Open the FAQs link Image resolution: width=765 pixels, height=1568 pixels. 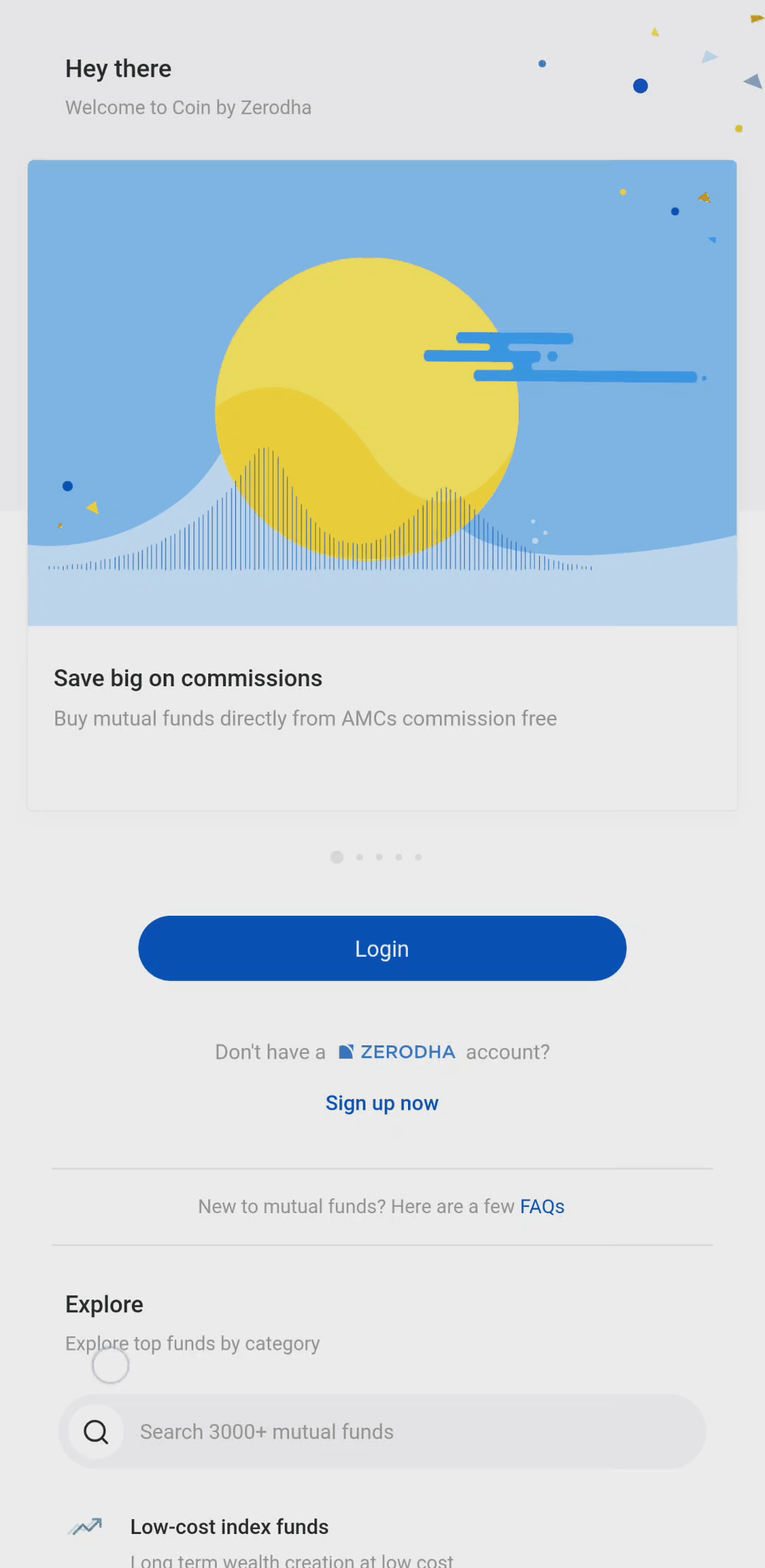point(543,1206)
